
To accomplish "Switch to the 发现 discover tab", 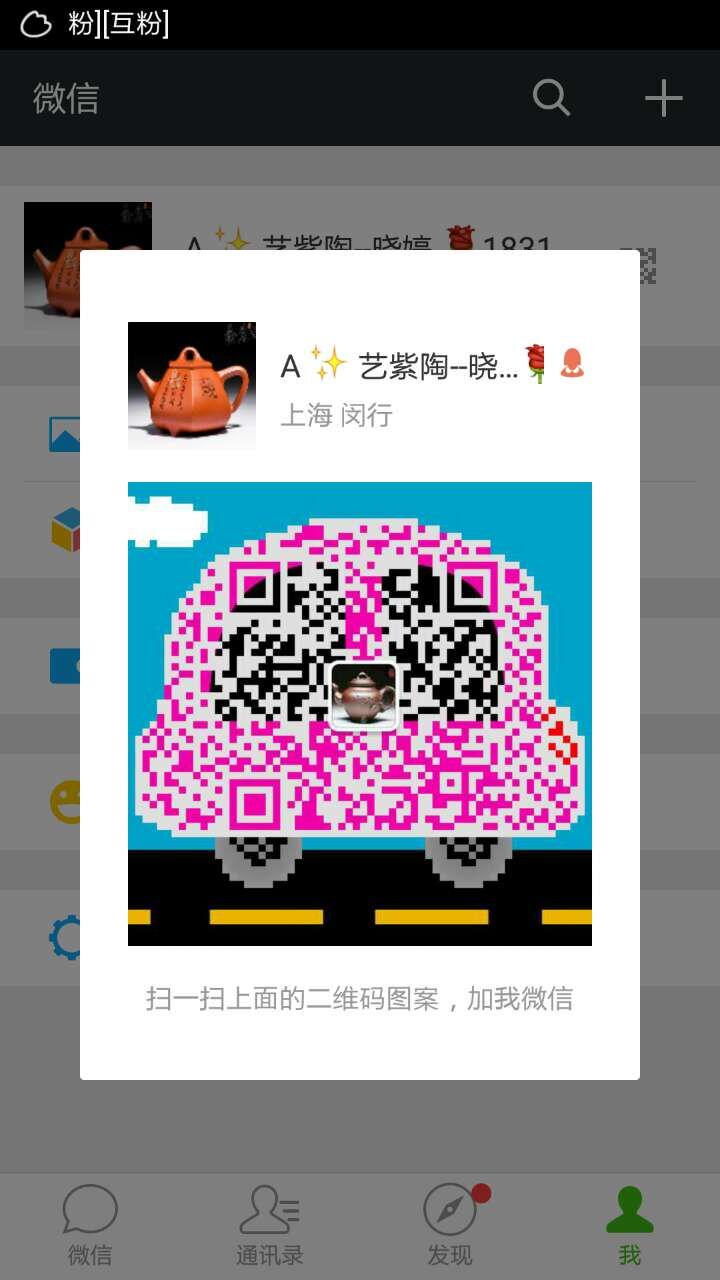I will pyautogui.click(x=450, y=1225).
